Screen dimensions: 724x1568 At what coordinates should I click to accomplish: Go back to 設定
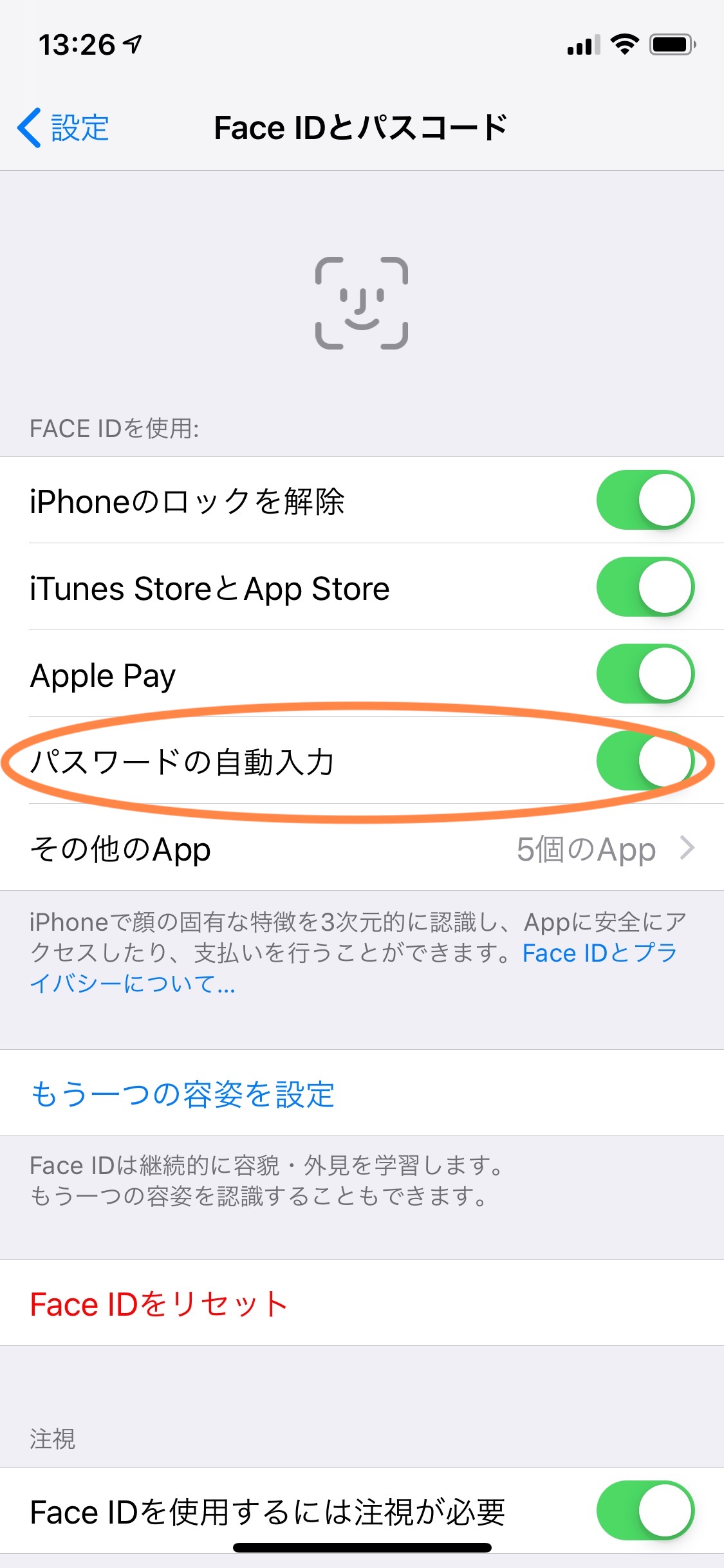[x=63, y=127]
